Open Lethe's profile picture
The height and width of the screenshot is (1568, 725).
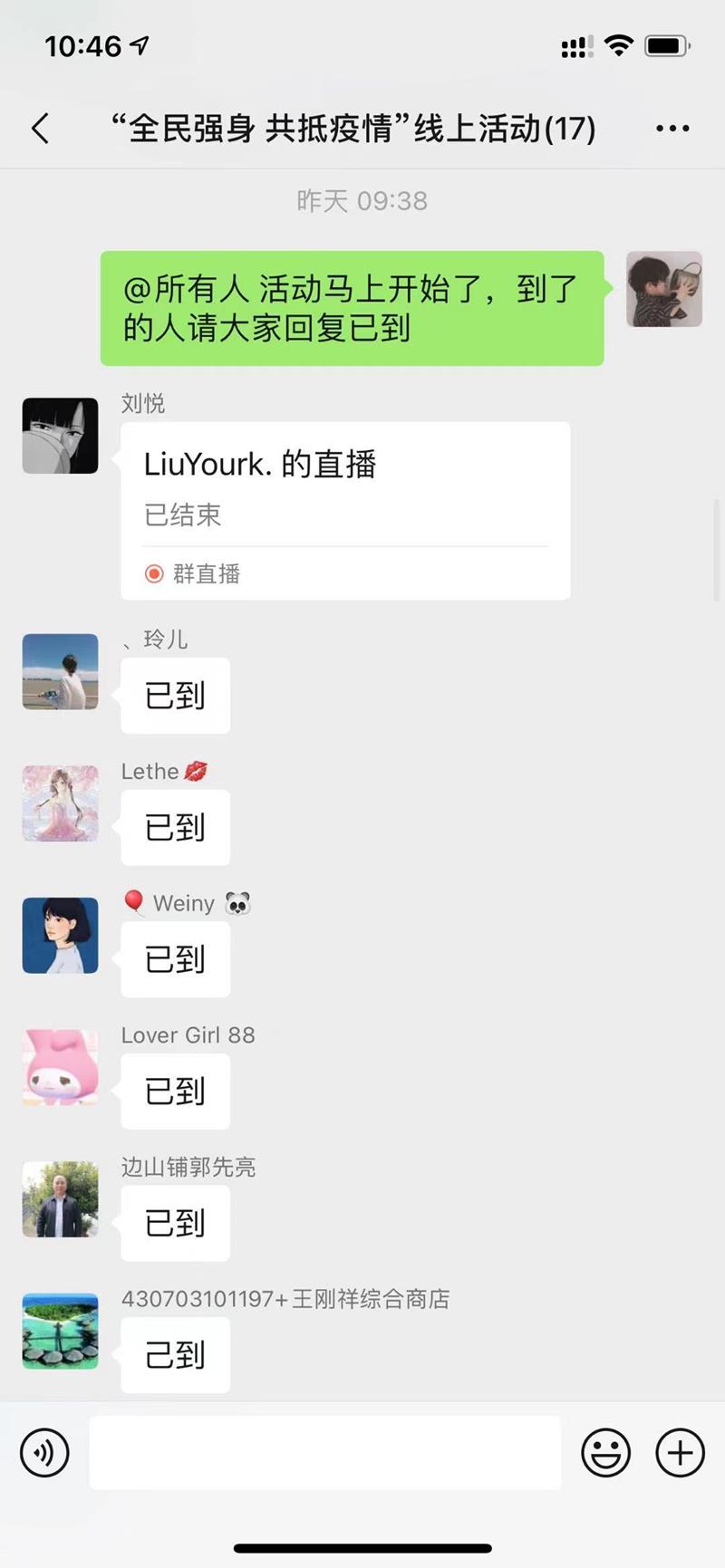[60, 803]
